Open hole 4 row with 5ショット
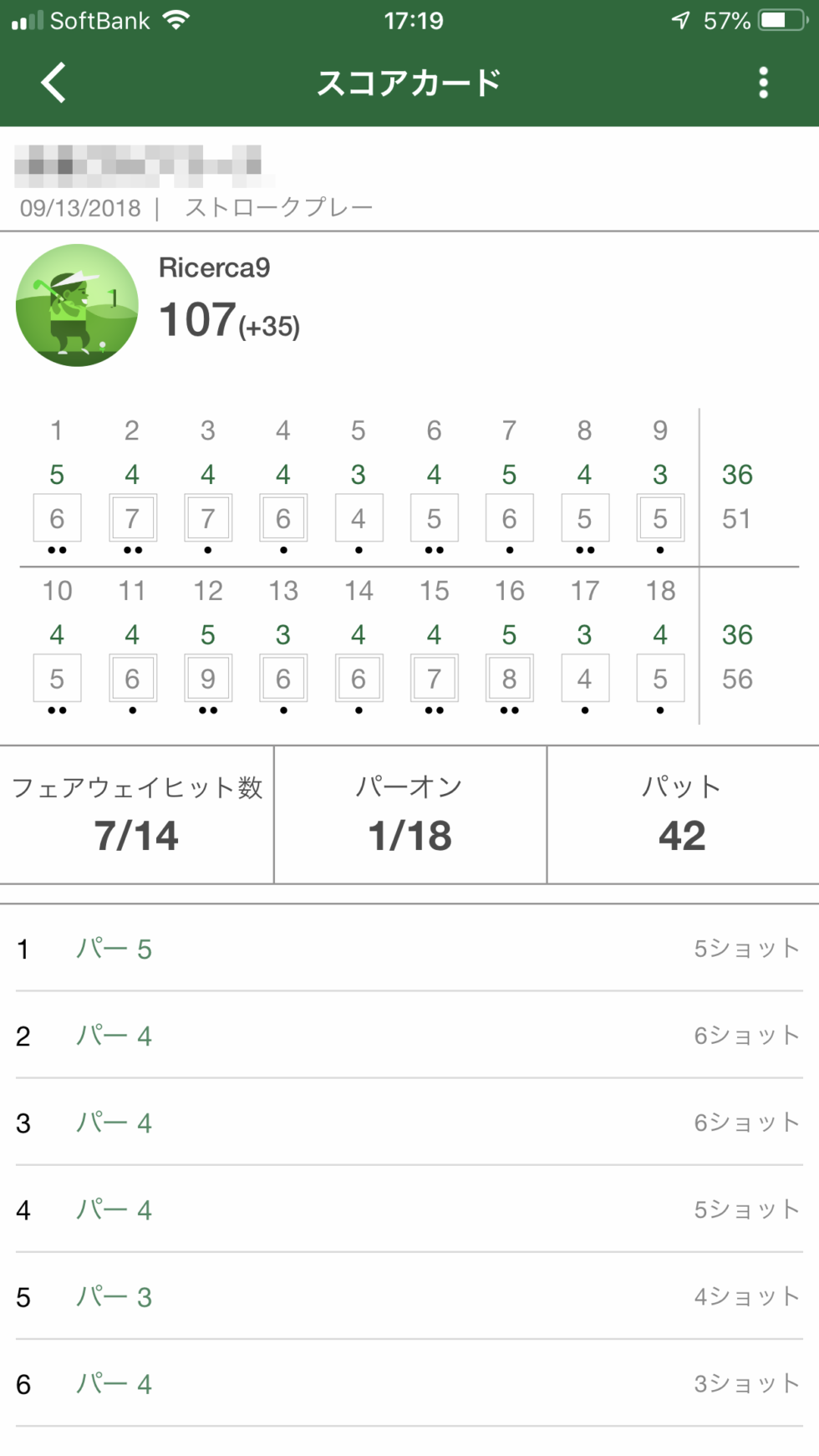The image size is (819, 1456). click(x=409, y=1209)
